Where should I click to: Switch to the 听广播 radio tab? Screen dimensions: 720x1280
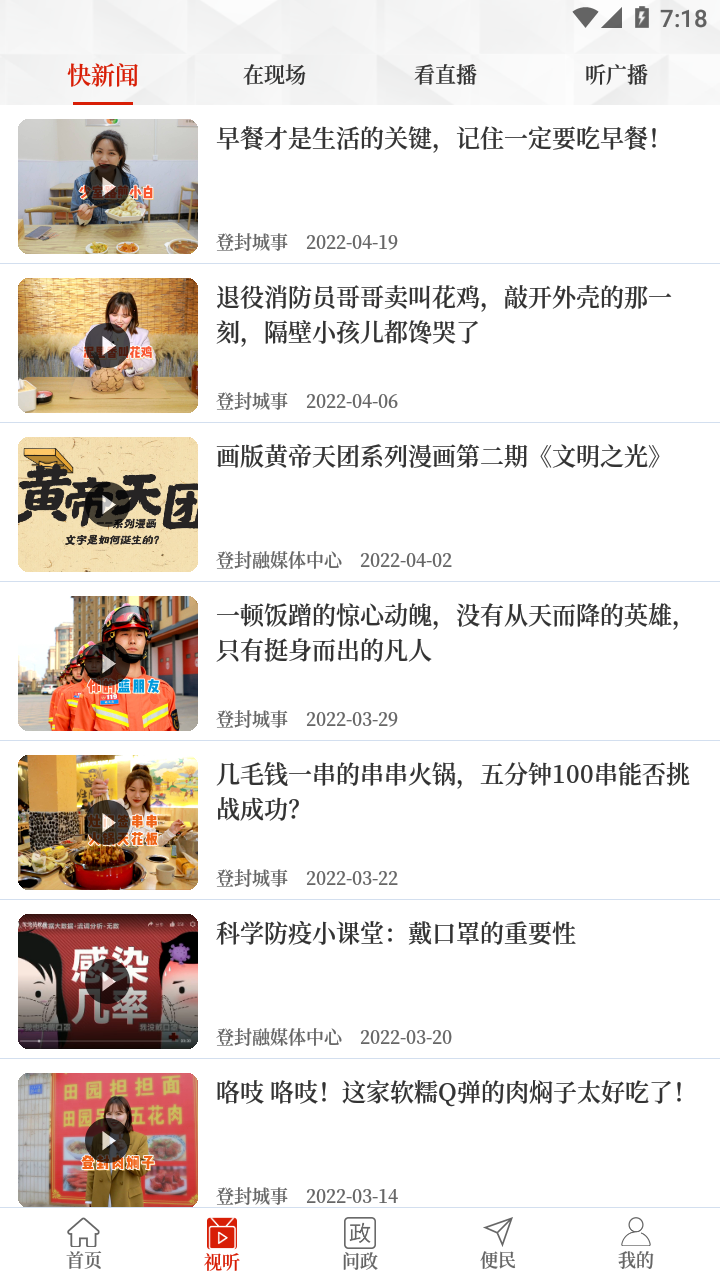coord(617,75)
